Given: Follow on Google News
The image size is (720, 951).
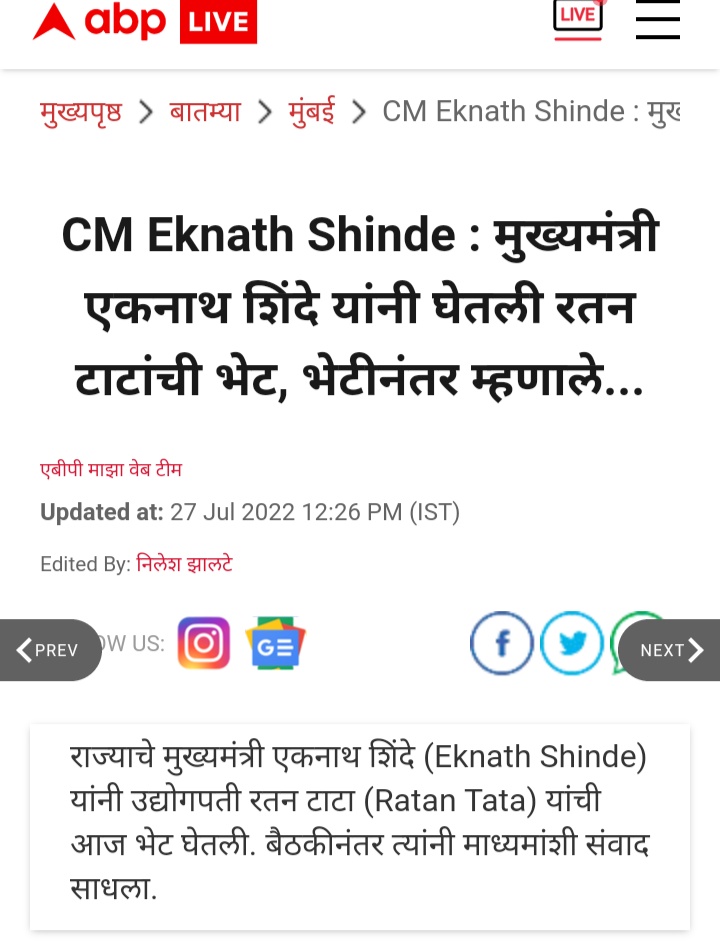Looking at the screenshot, I should [275, 643].
